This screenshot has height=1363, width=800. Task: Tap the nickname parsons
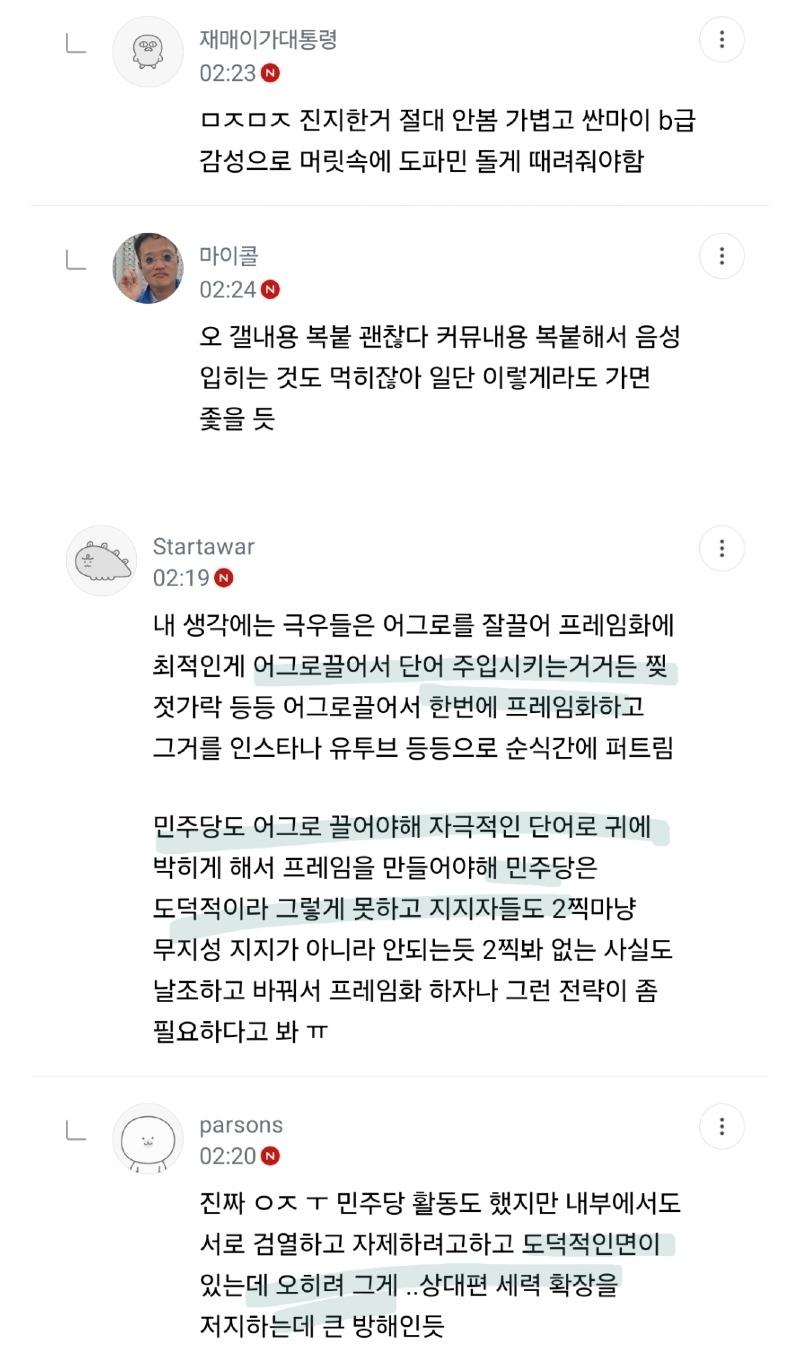[241, 1125]
